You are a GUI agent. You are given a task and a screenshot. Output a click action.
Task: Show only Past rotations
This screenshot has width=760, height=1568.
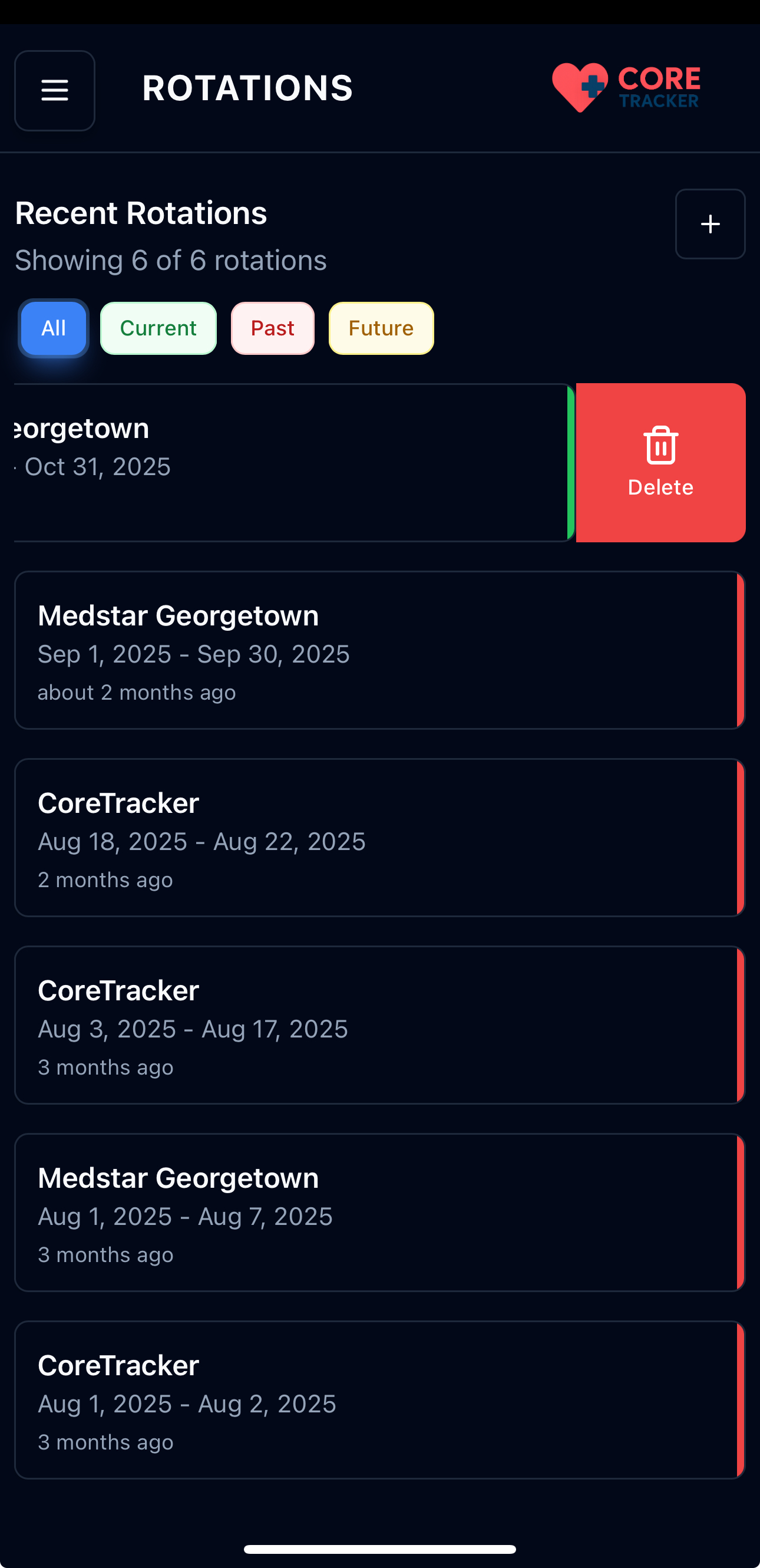click(273, 328)
